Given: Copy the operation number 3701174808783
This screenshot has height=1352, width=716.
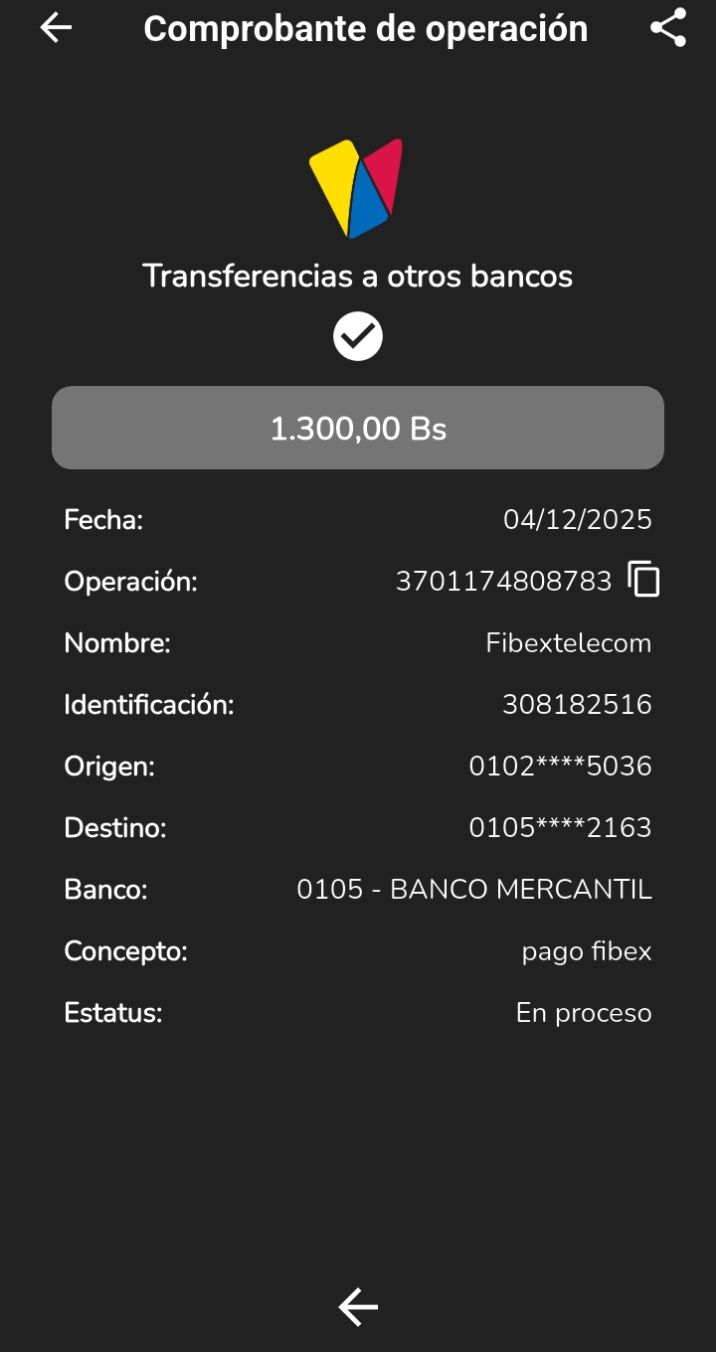Looking at the screenshot, I should [x=644, y=580].
